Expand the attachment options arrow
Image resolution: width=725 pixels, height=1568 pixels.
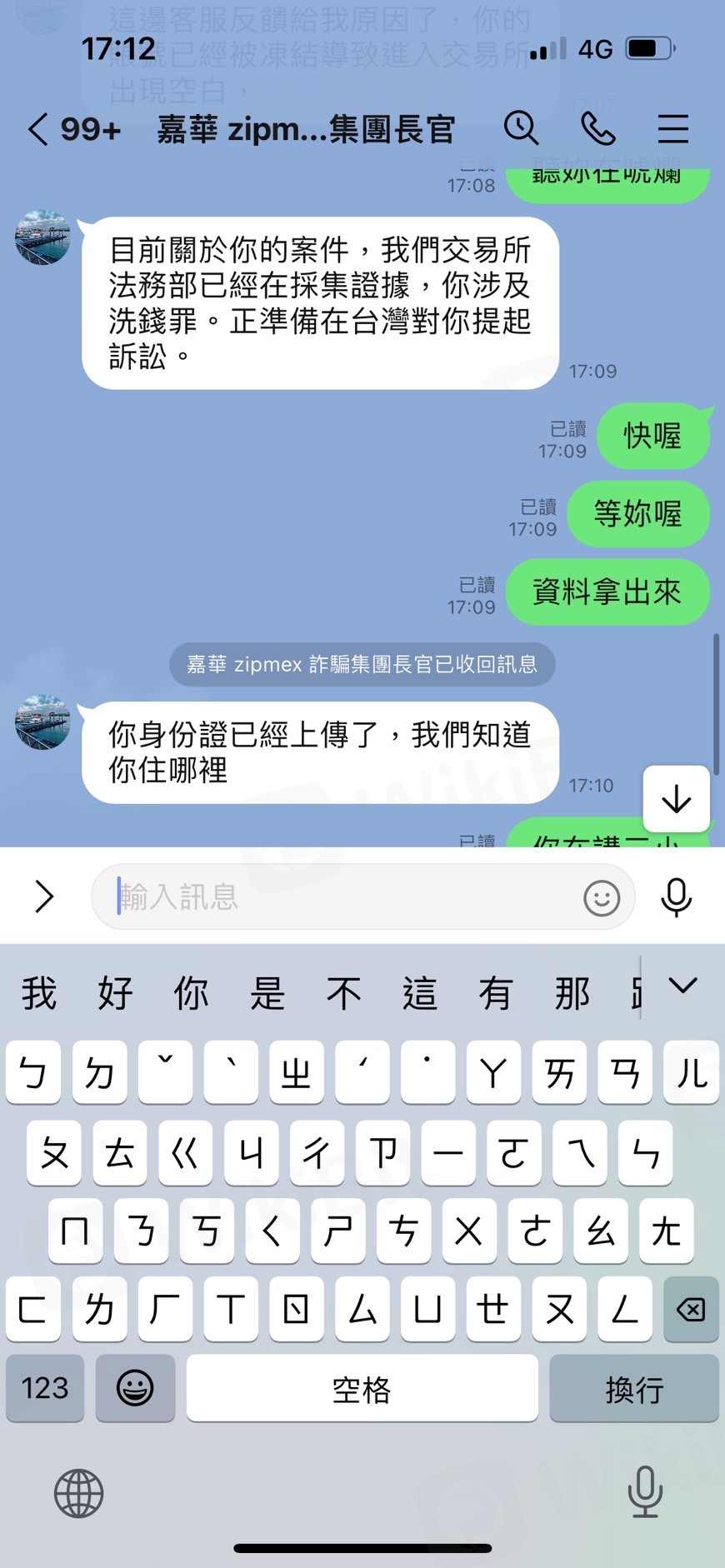(44, 896)
